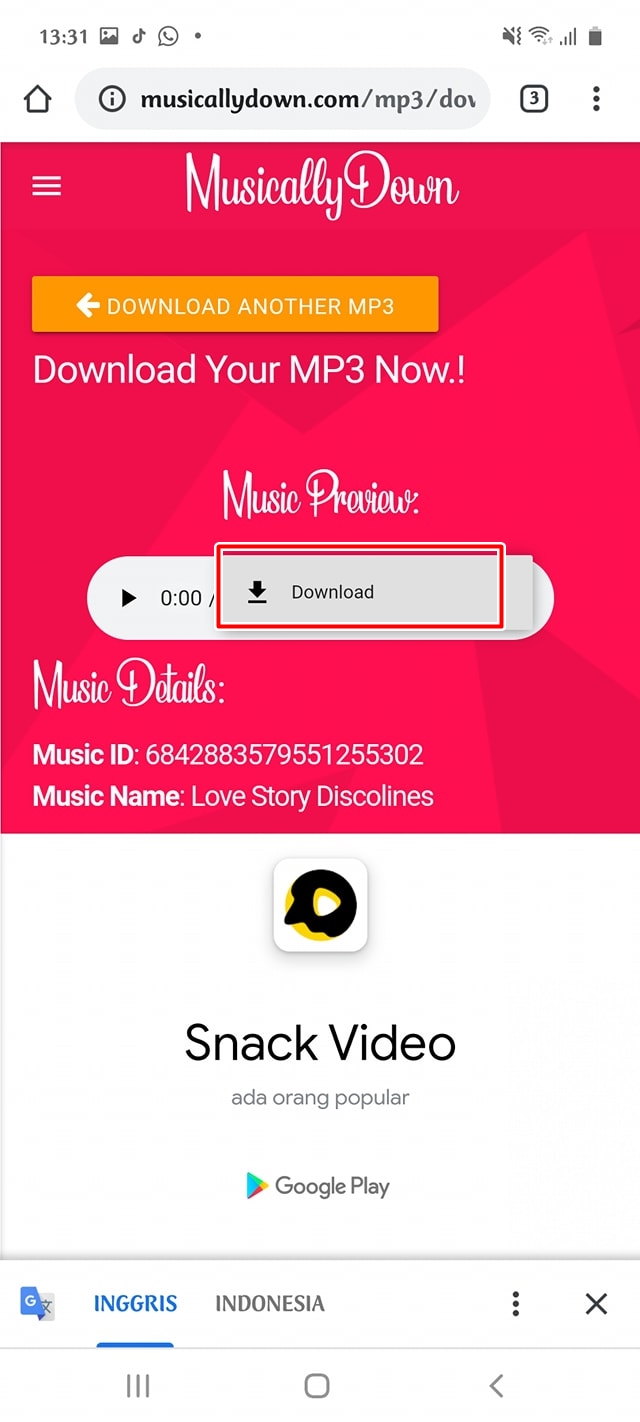Open the browser home page

[38, 99]
